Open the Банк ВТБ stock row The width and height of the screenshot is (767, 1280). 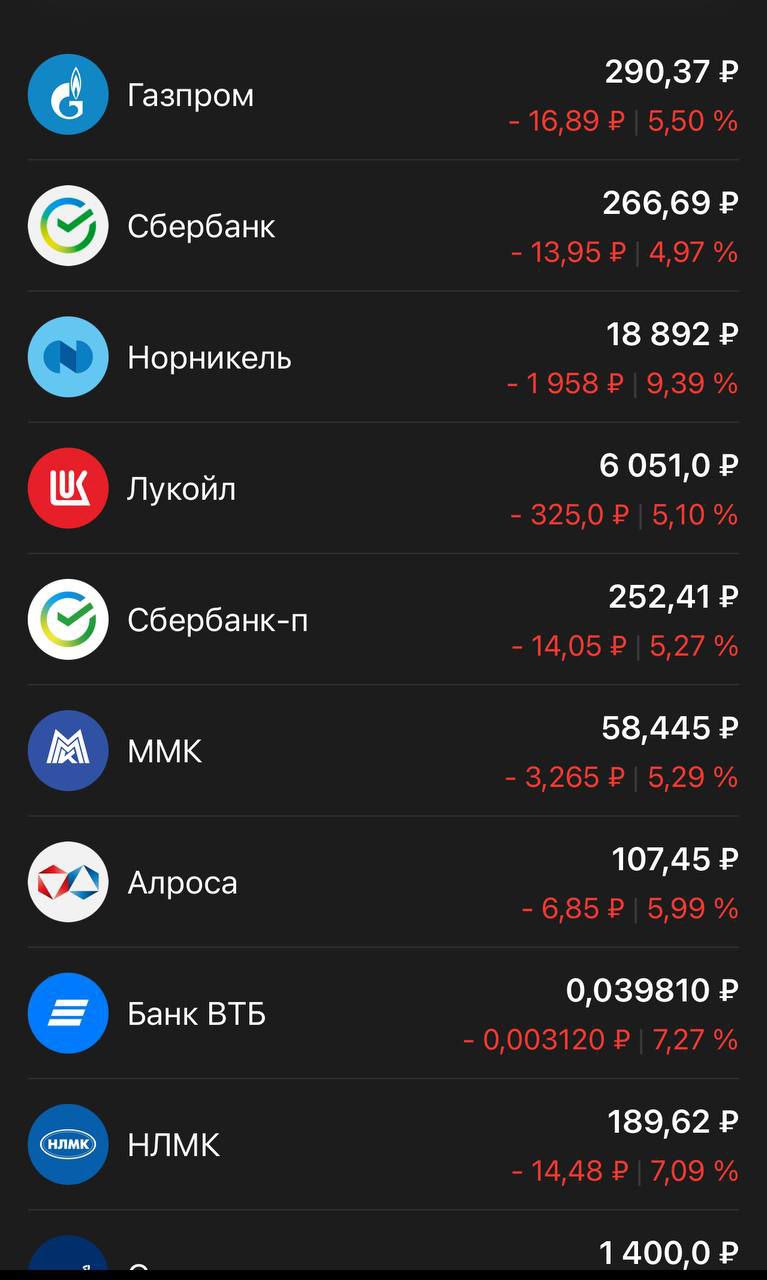383,1013
